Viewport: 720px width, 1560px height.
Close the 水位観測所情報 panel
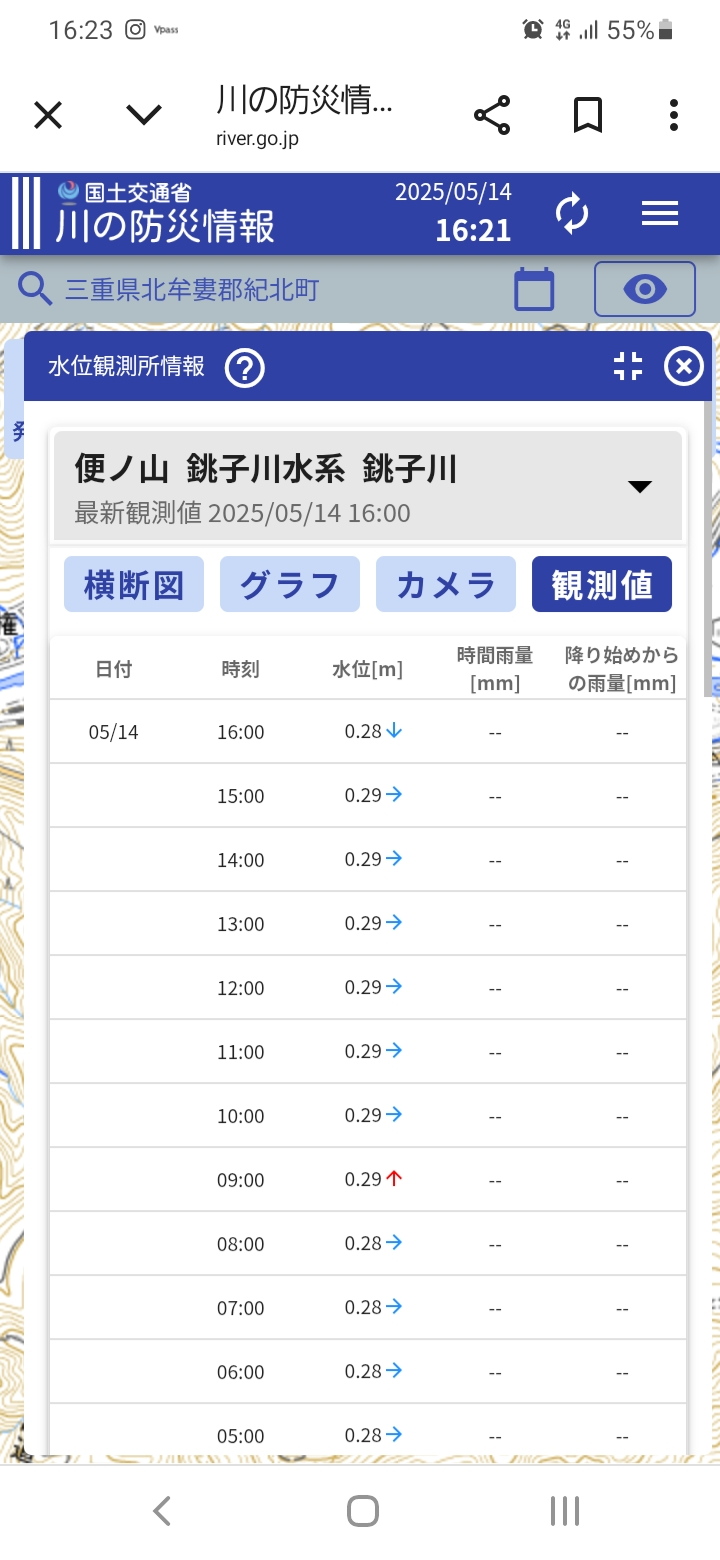click(x=684, y=367)
